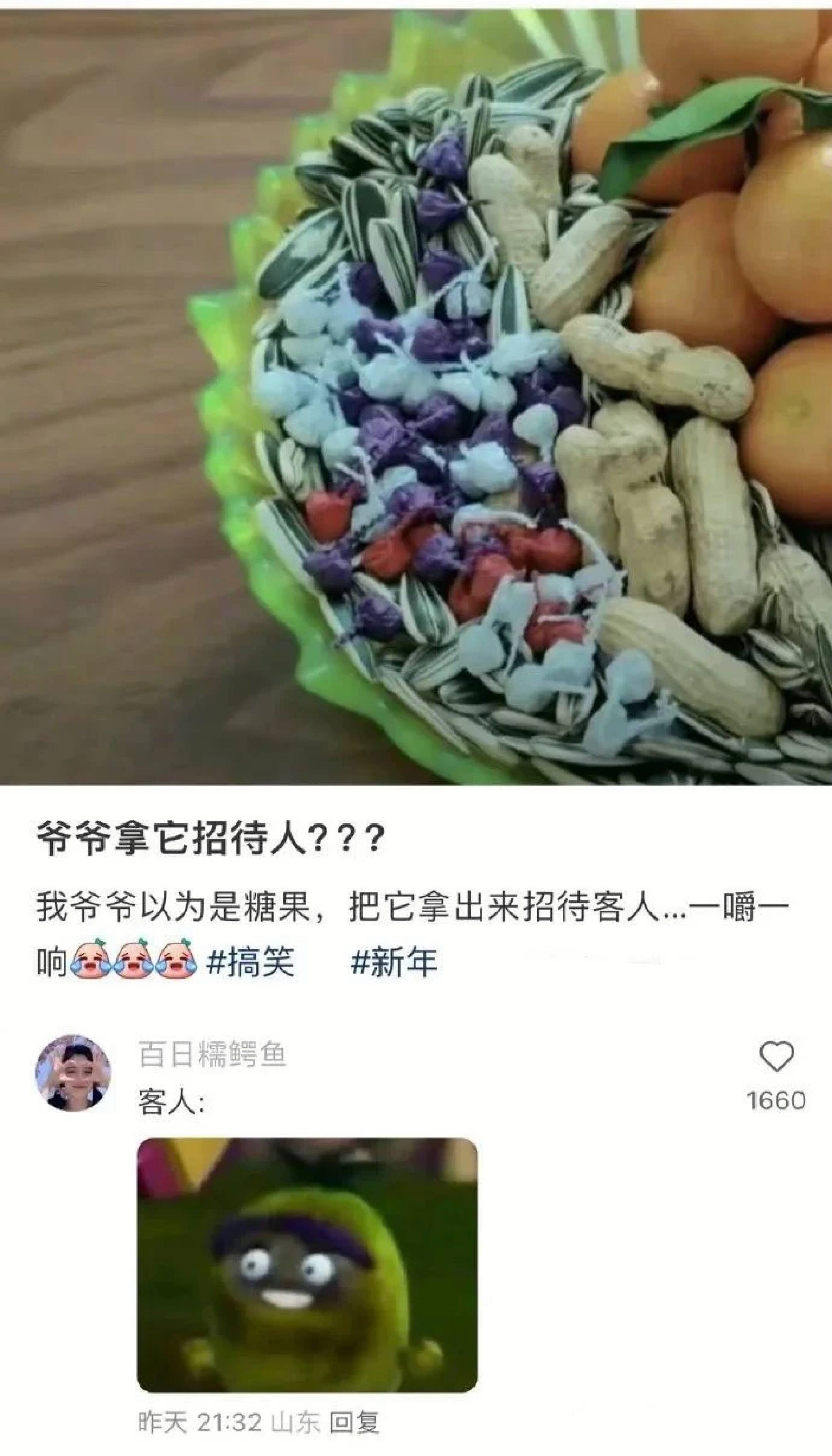Screen dimensions: 832x1456
Task: Open 百日糯鳄鱼's profile avatar
Action: (x=73, y=1072)
